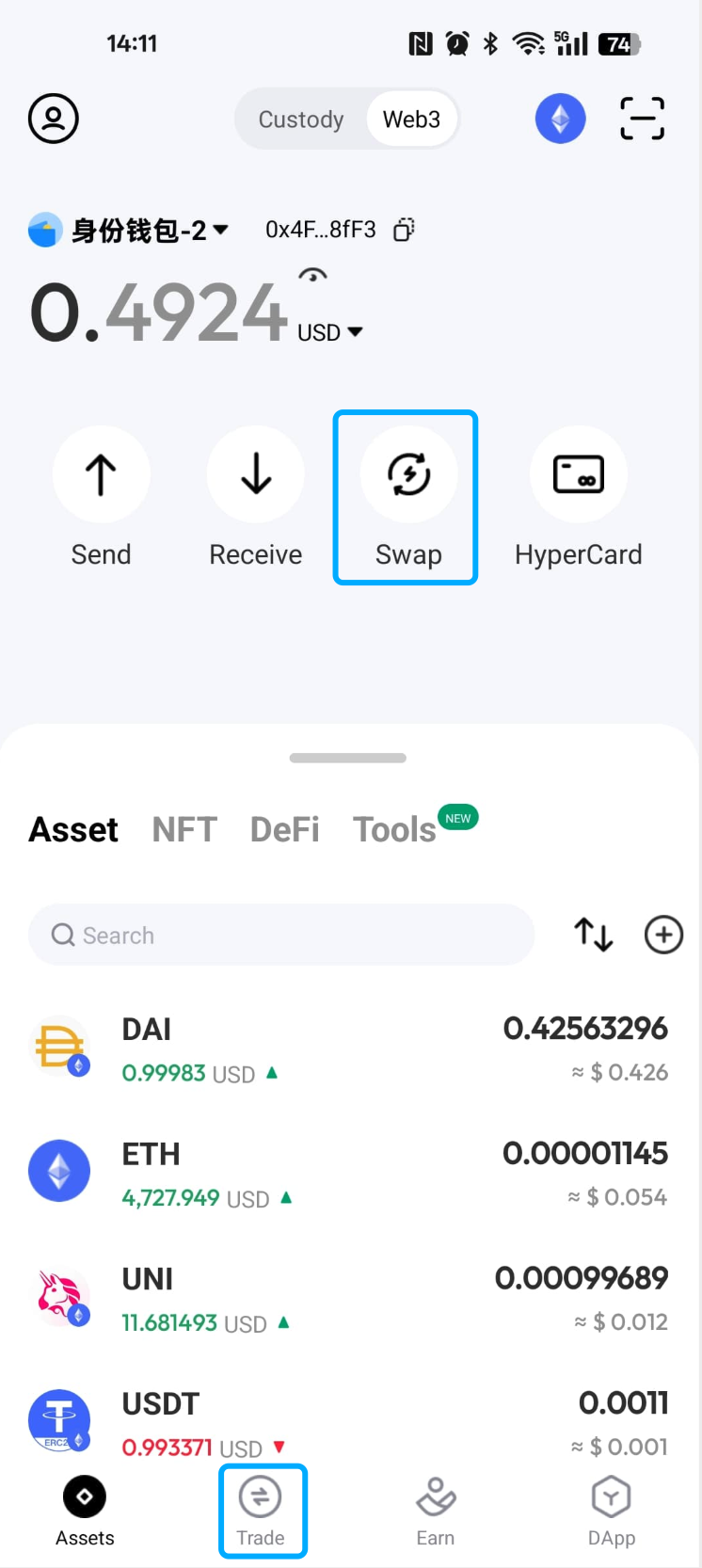Viewport: 702px width, 1568px height.
Task: Change the USD currency dropdown
Action: point(329,332)
